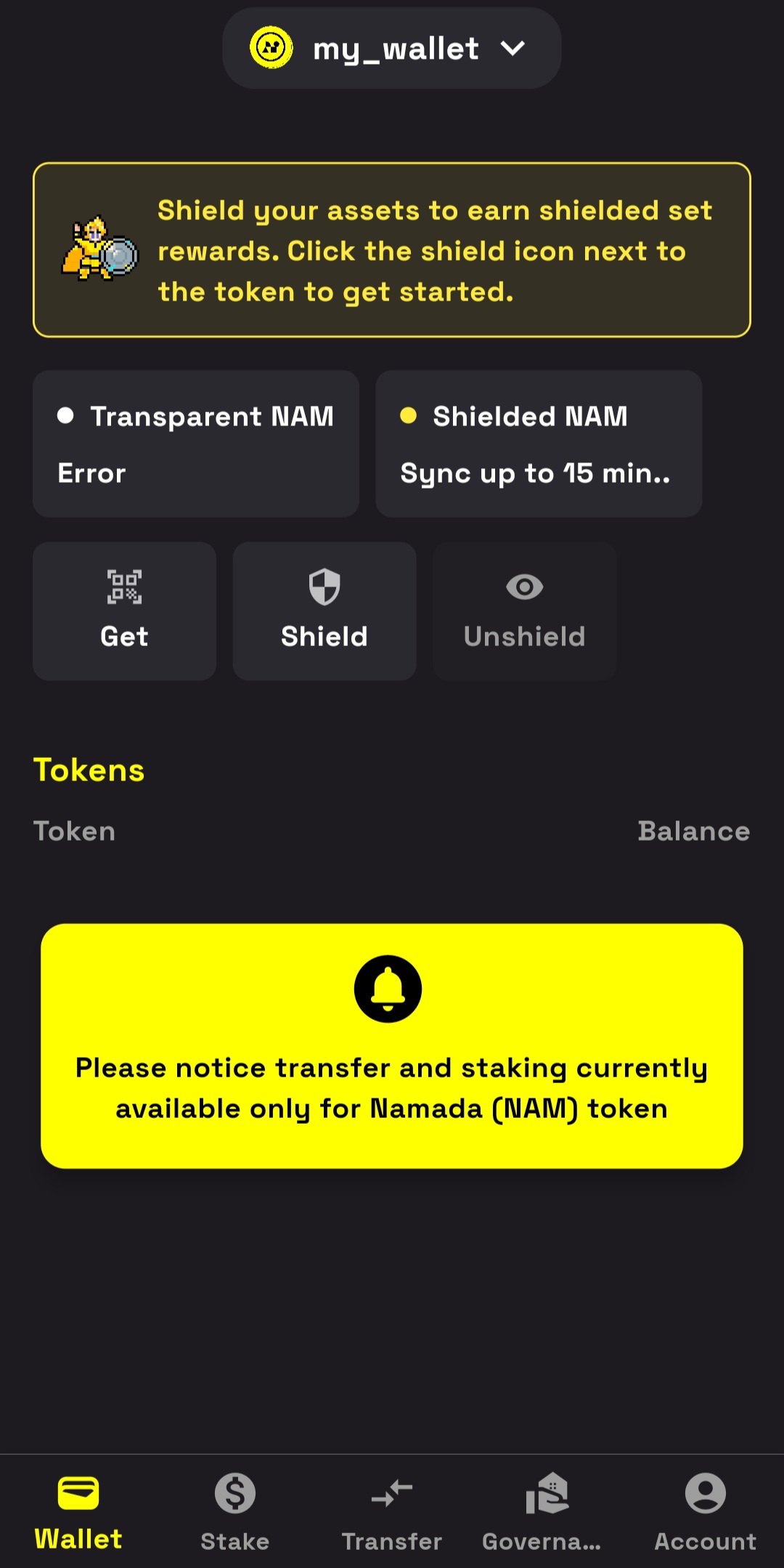Open the Shielded NAM balance card

[x=539, y=444]
